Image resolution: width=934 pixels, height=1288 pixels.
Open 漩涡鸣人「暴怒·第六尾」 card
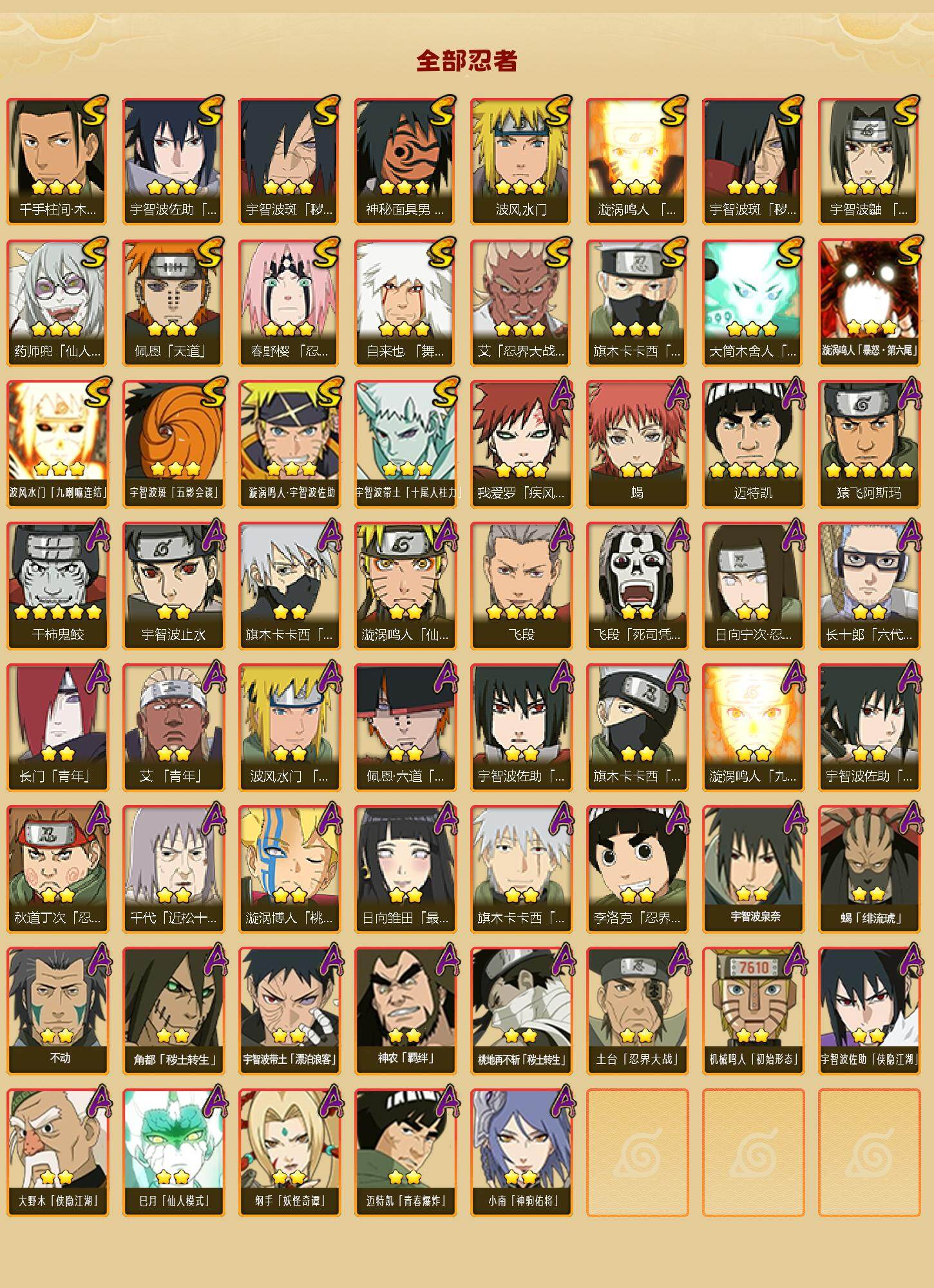tap(868, 302)
